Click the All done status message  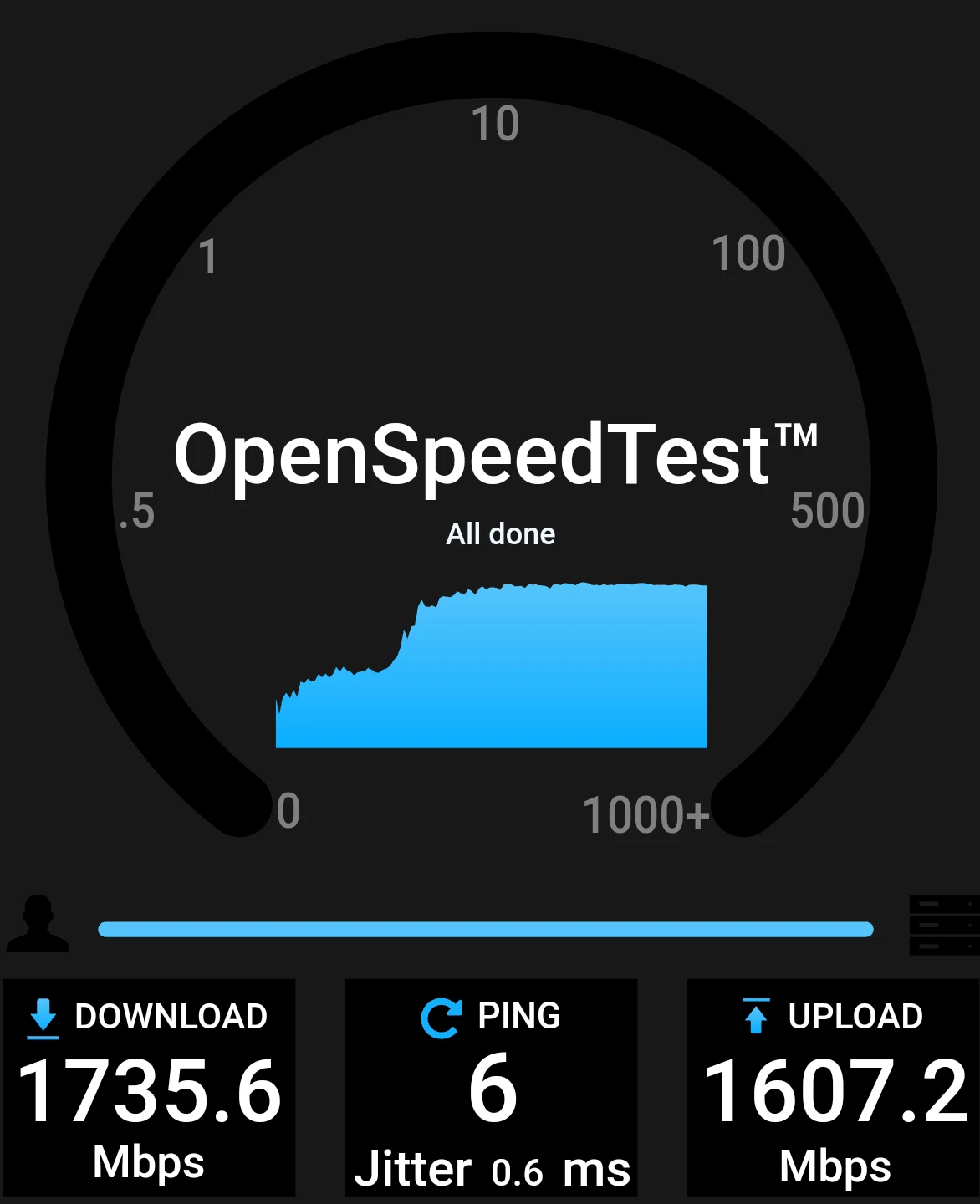tap(499, 533)
